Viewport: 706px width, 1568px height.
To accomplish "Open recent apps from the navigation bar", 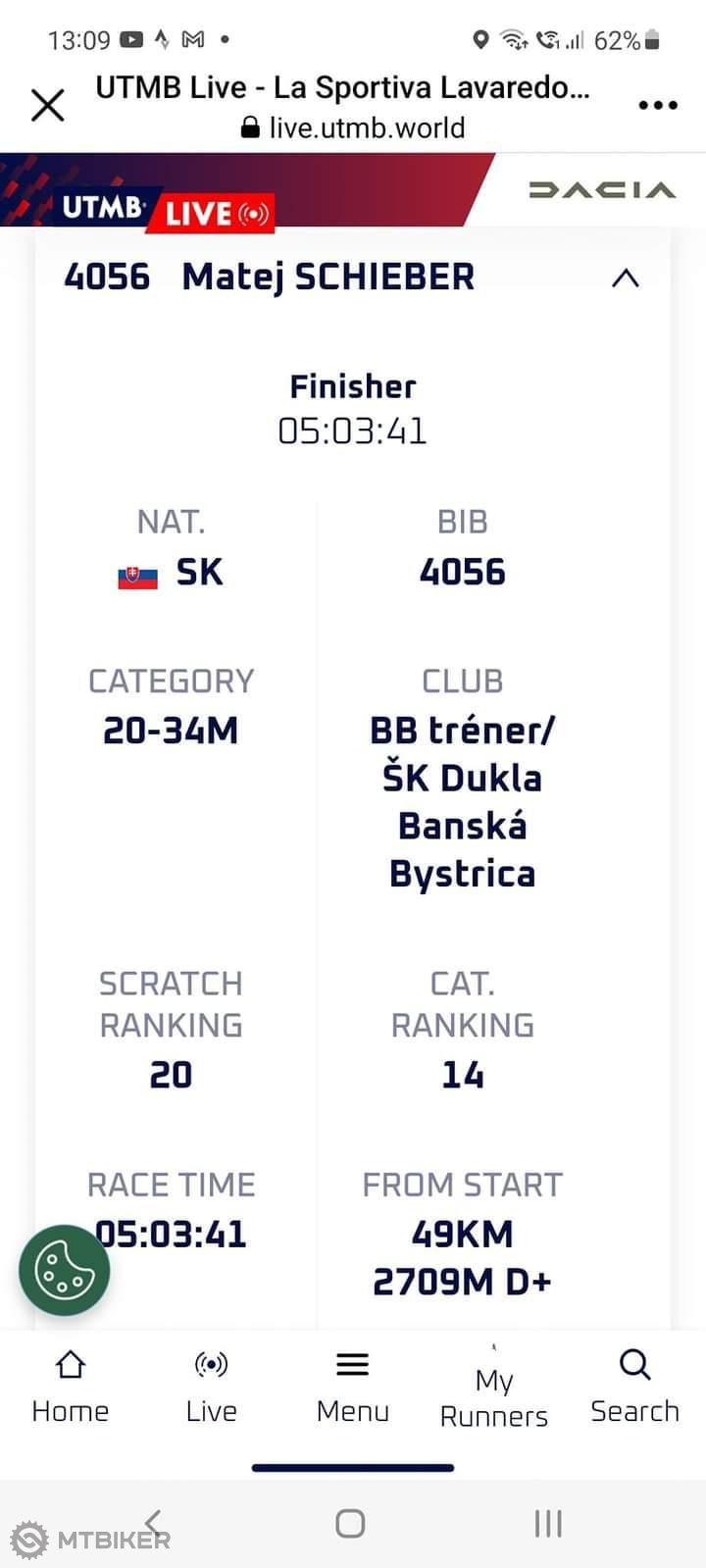I will click(x=548, y=1523).
